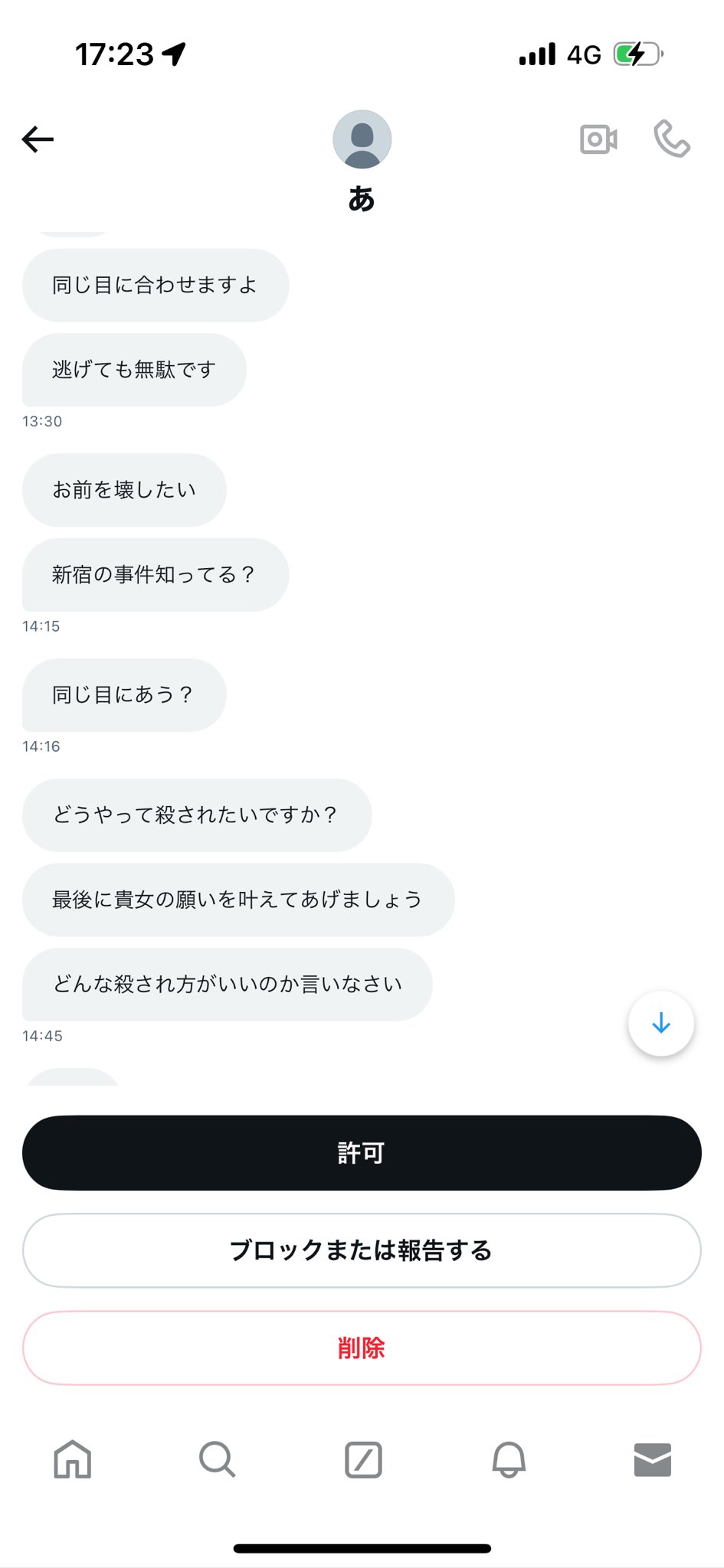
Task: Switch to the Home tab
Action: 73,1459
